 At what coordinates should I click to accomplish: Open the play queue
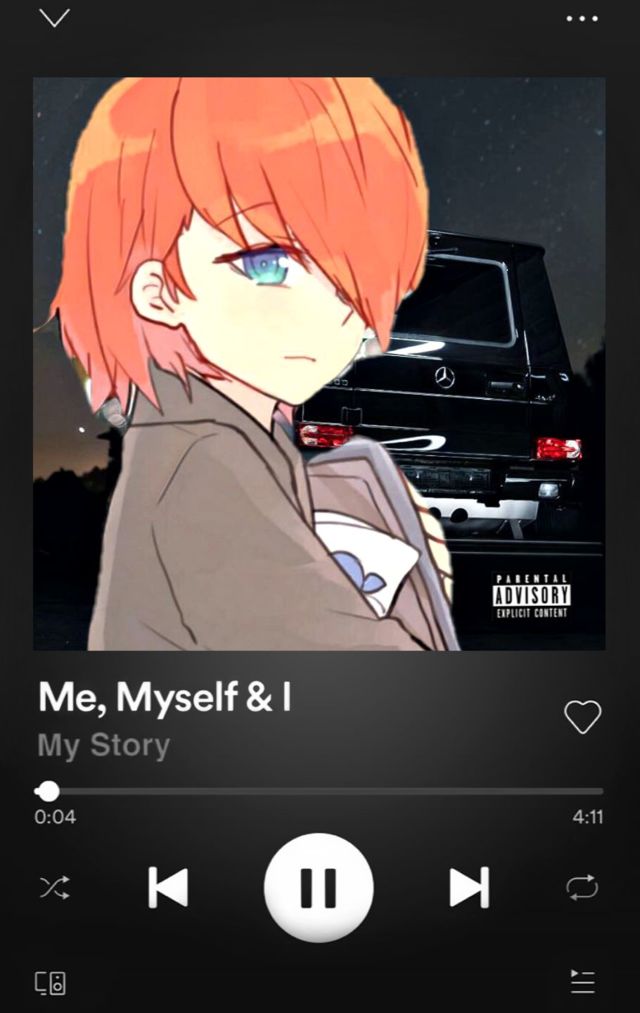click(582, 981)
